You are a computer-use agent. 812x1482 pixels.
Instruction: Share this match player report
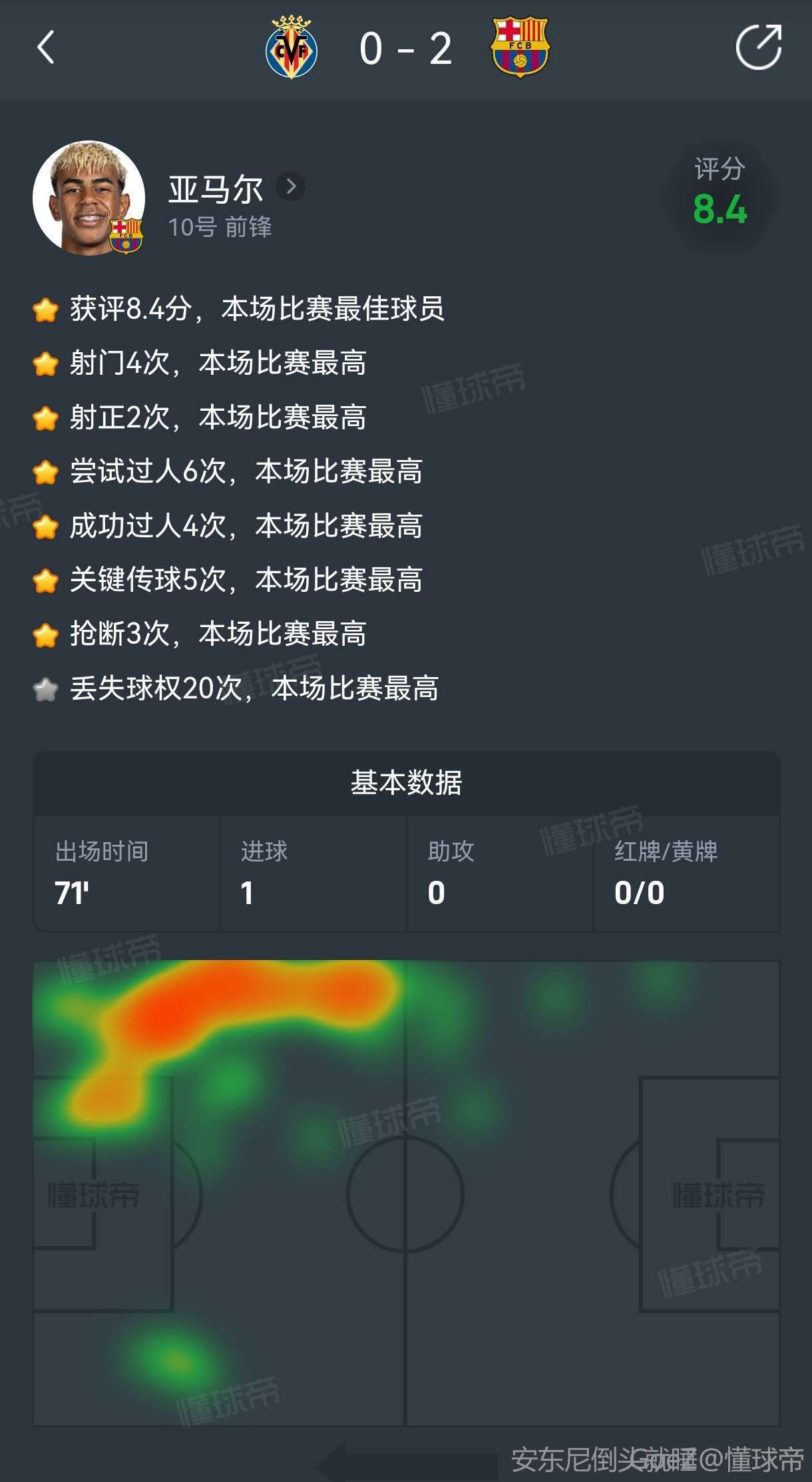(758, 47)
